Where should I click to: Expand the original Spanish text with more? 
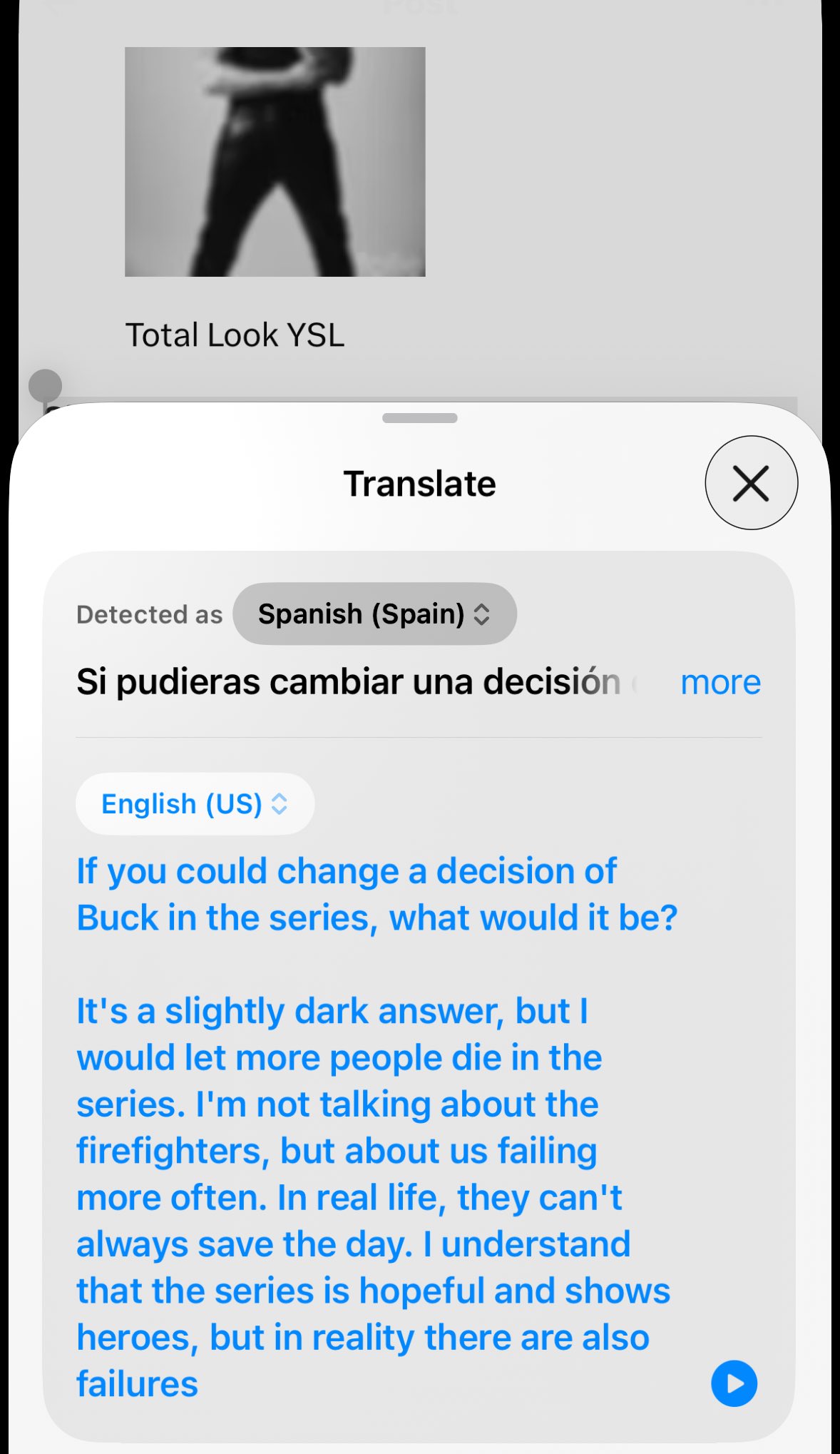pyautogui.click(x=720, y=683)
